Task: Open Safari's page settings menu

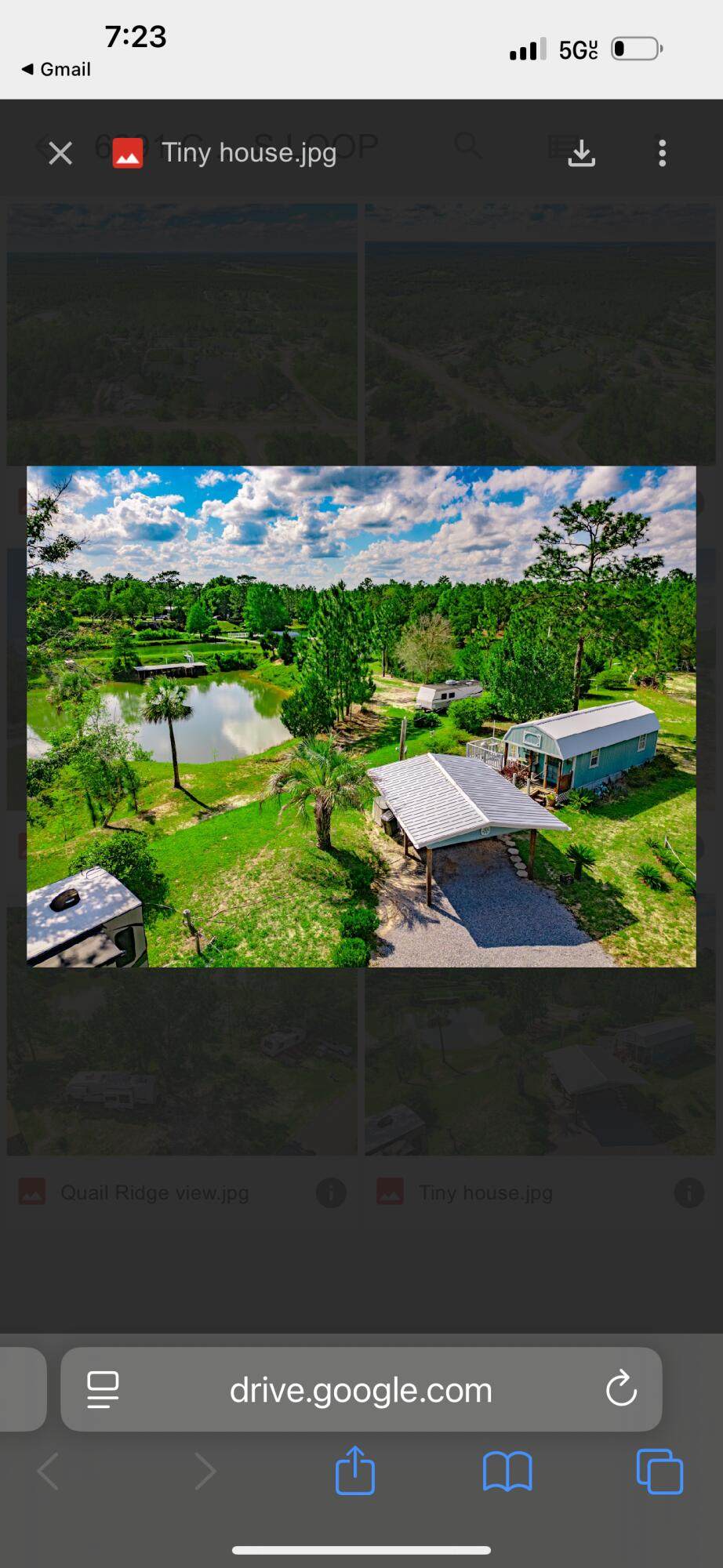Action: [x=103, y=1390]
